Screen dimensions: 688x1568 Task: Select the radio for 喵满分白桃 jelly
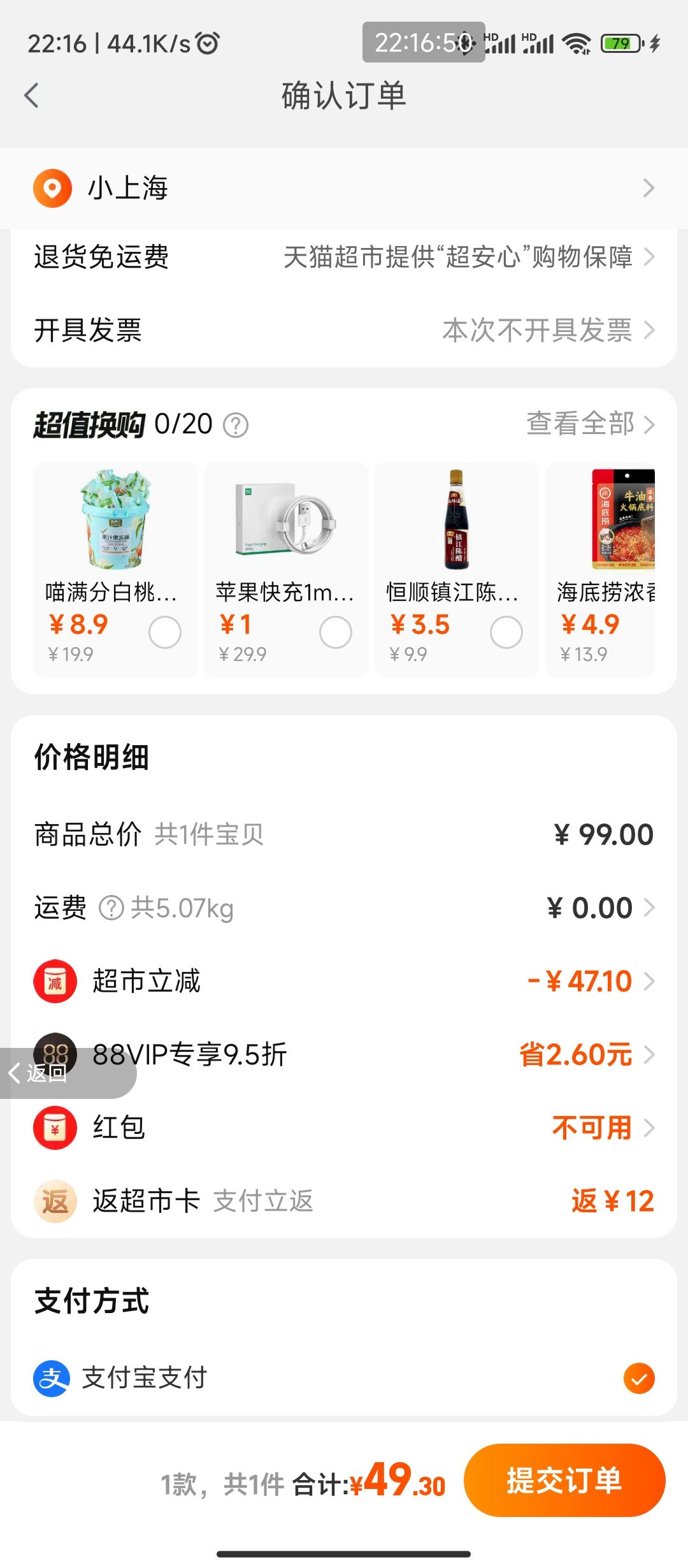164,632
